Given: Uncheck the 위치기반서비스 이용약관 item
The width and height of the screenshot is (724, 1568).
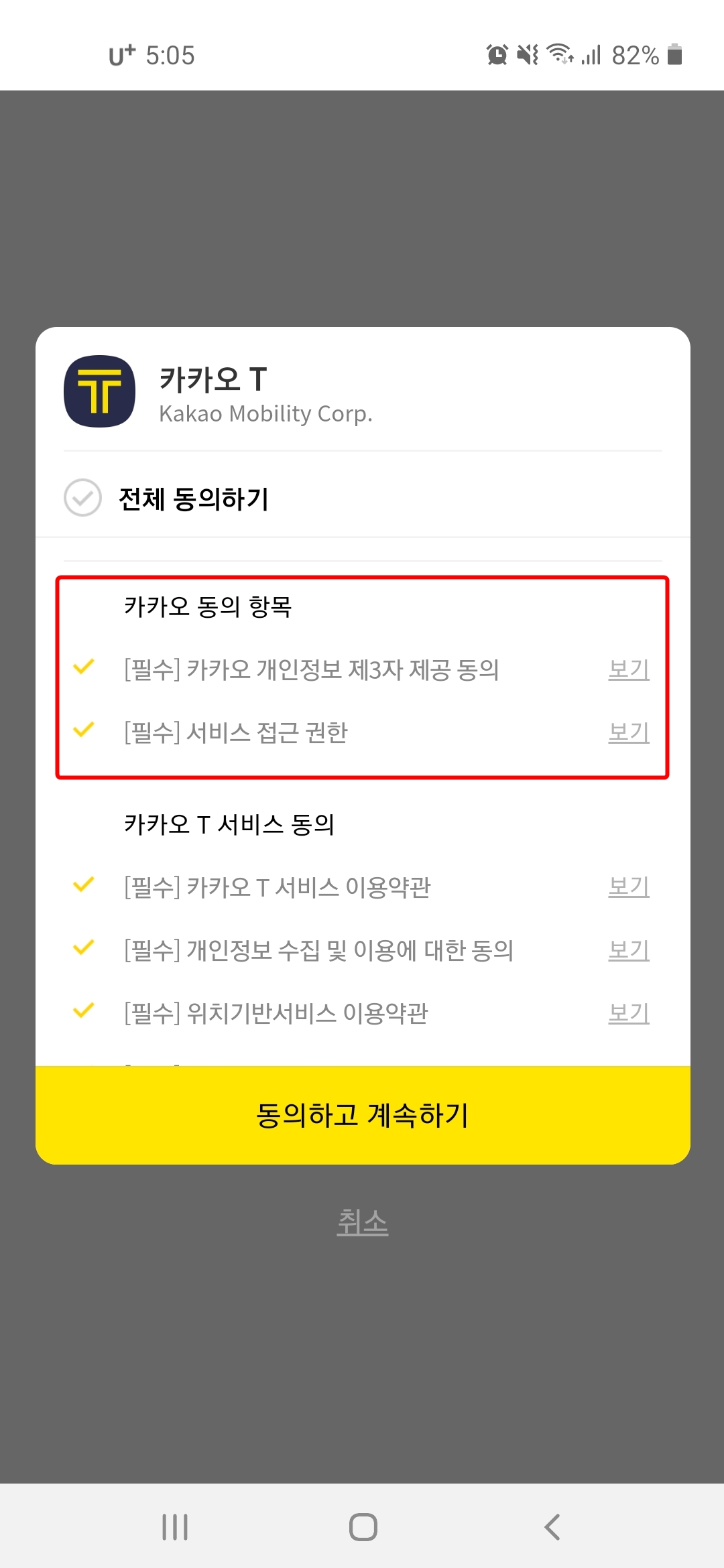Looking at the screenshot, I should click(83, 1012).
